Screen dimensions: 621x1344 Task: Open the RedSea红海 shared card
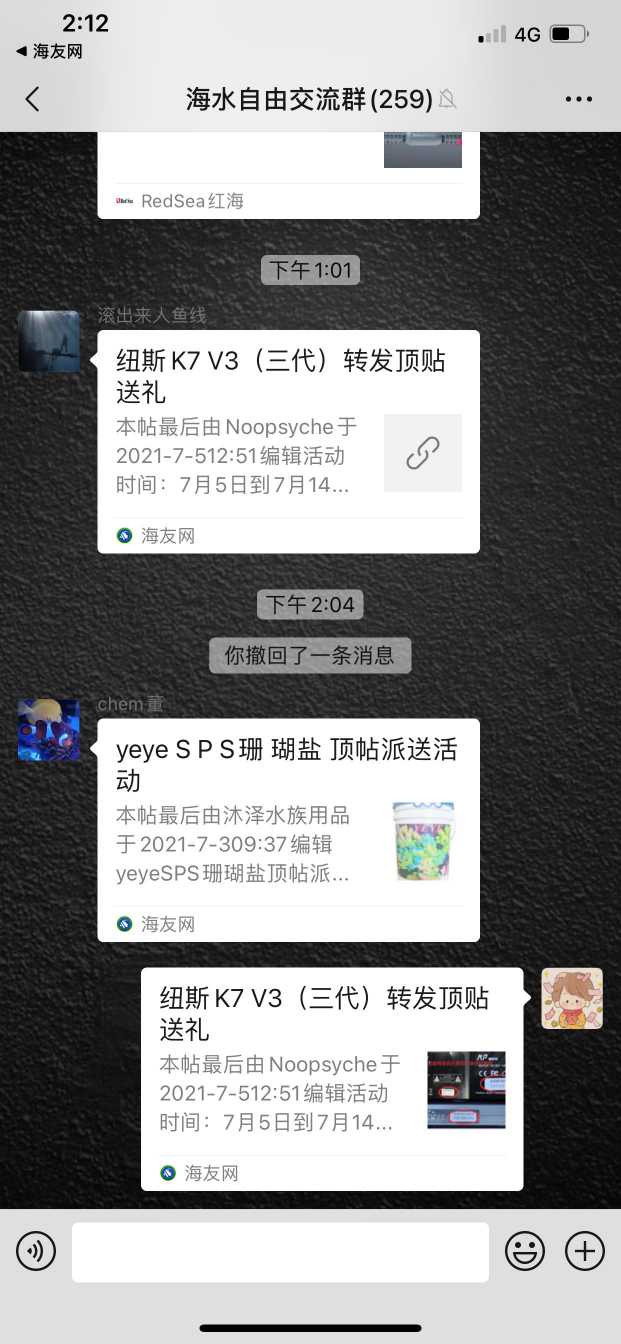(x=288, y=175)
